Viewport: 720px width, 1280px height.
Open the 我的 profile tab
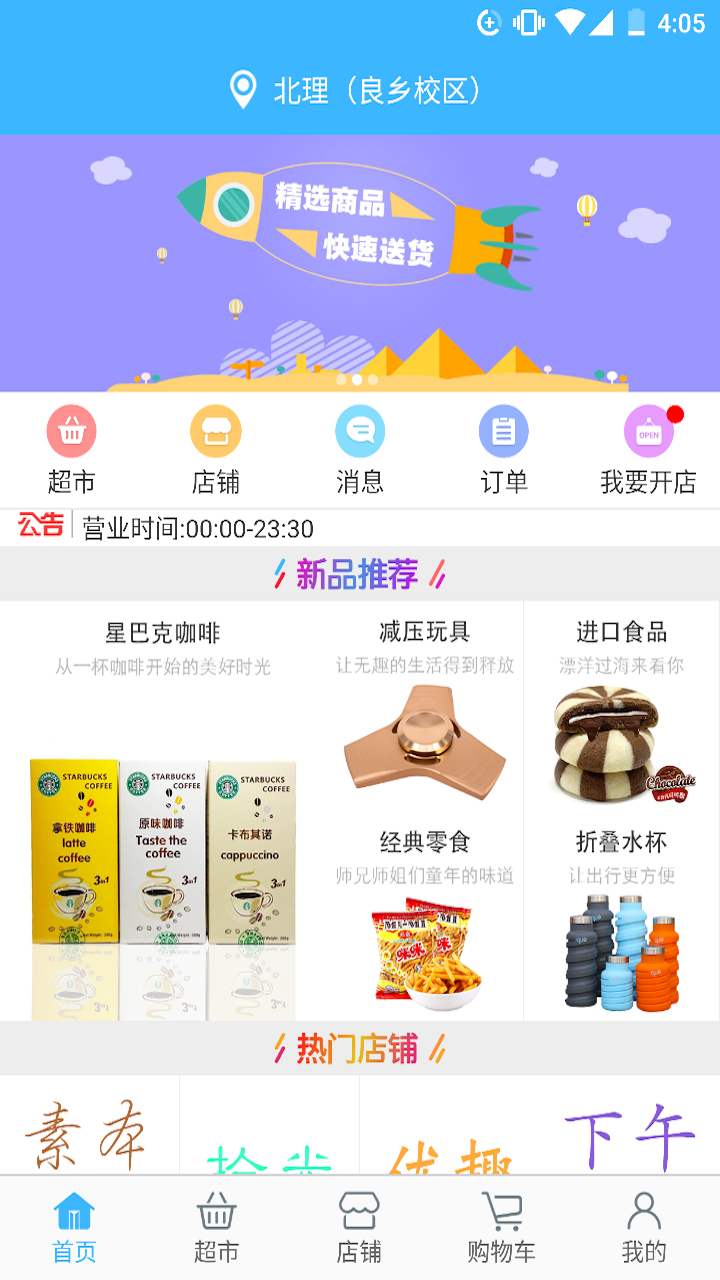pyautogui.click(x=644, y=1228)
